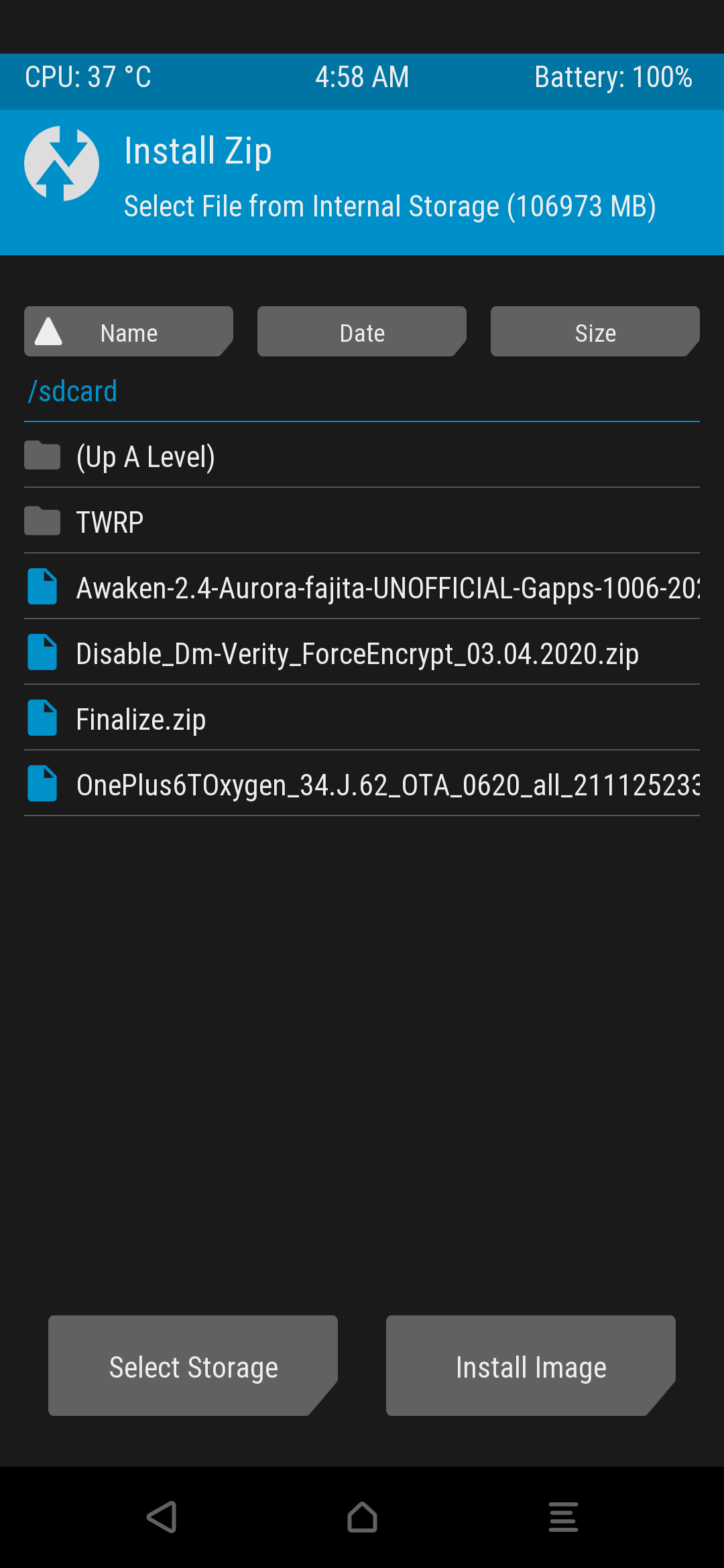Screen dimensions: 724x1568
Task: Choose Finalize.zip to install
Action: (141, 719)
